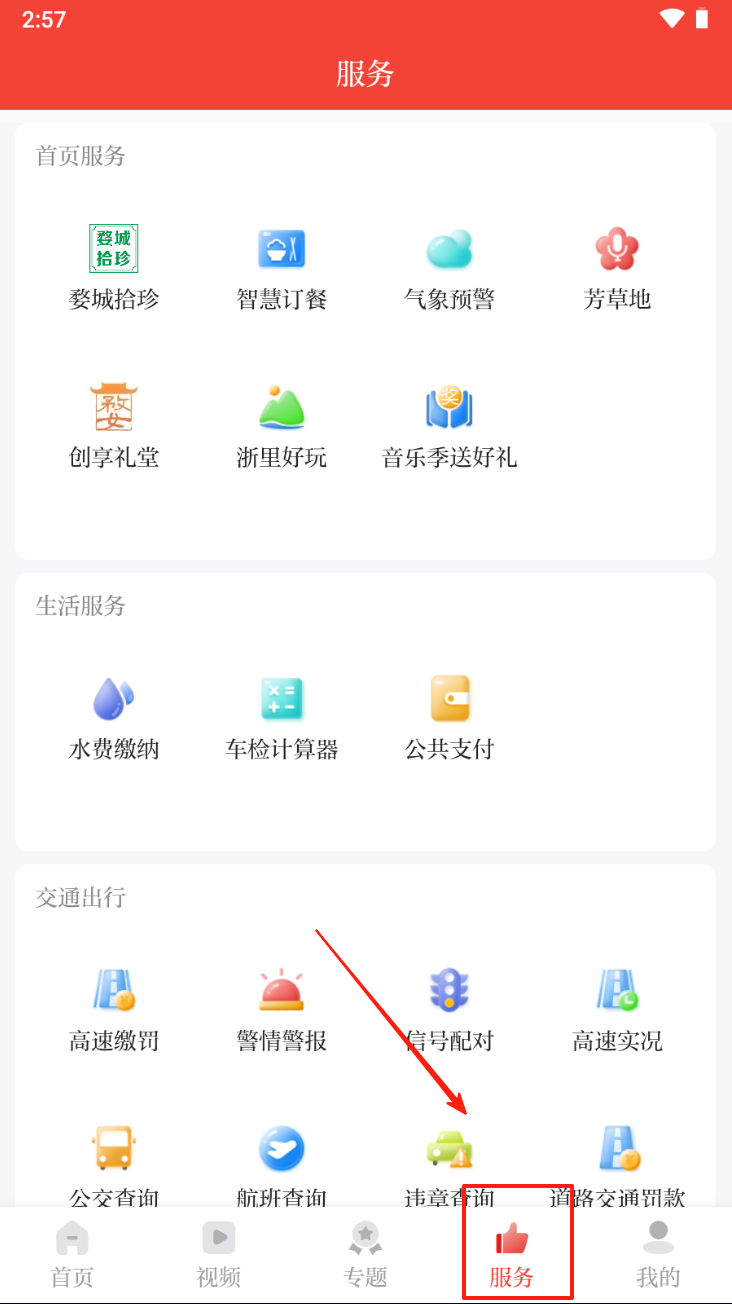
Task: Open 音乐季送好礼 promotion
Action: click(449, 426)
